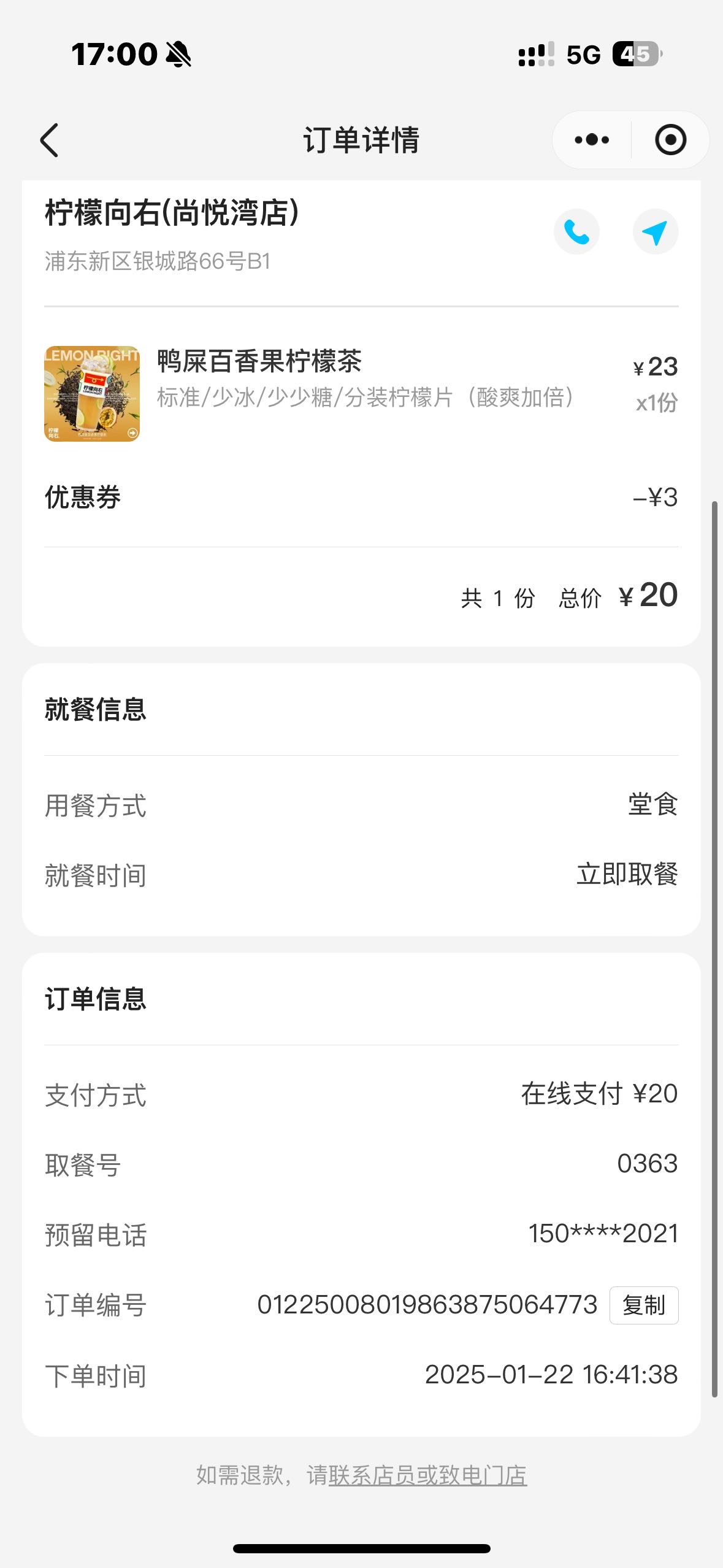The height and width of the screenshot is (1568, 723).
Task: Call the 柠檬向右 store via phone icon
Action: point(576,232)
